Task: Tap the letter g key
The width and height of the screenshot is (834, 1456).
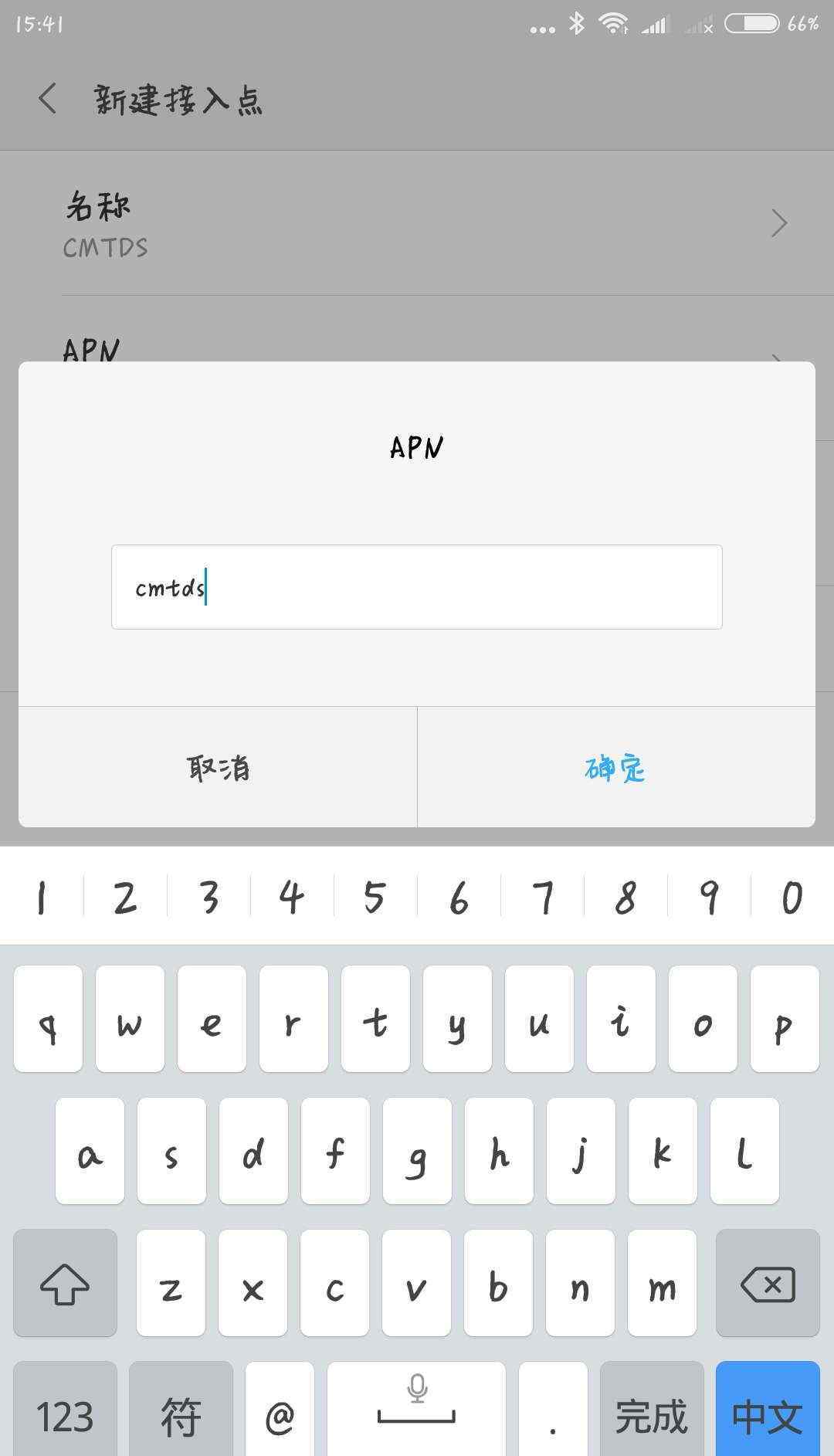Action: (417, 1151)
